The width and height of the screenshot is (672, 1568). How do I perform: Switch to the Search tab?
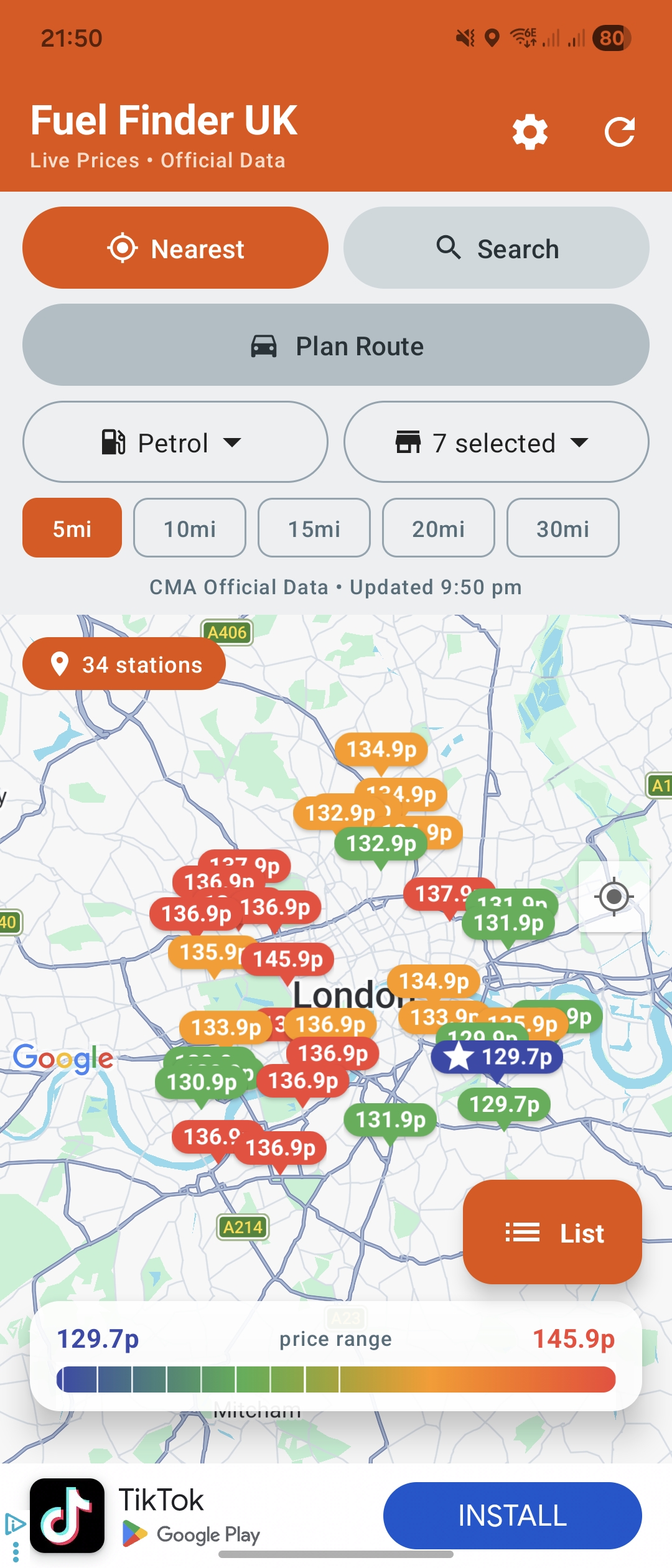point(496,247)
